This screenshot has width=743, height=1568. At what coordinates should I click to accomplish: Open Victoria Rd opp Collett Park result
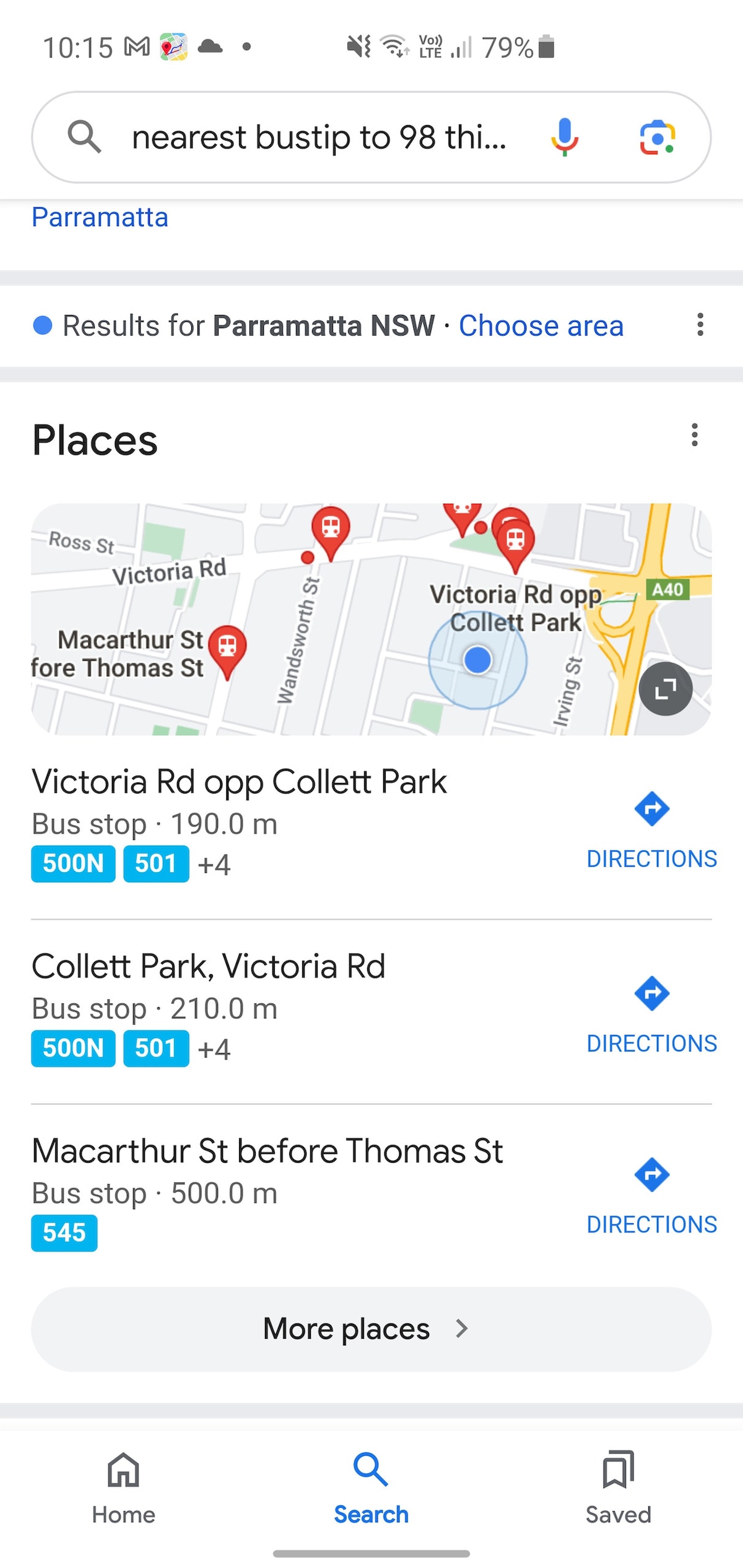(x=239, y=782)
